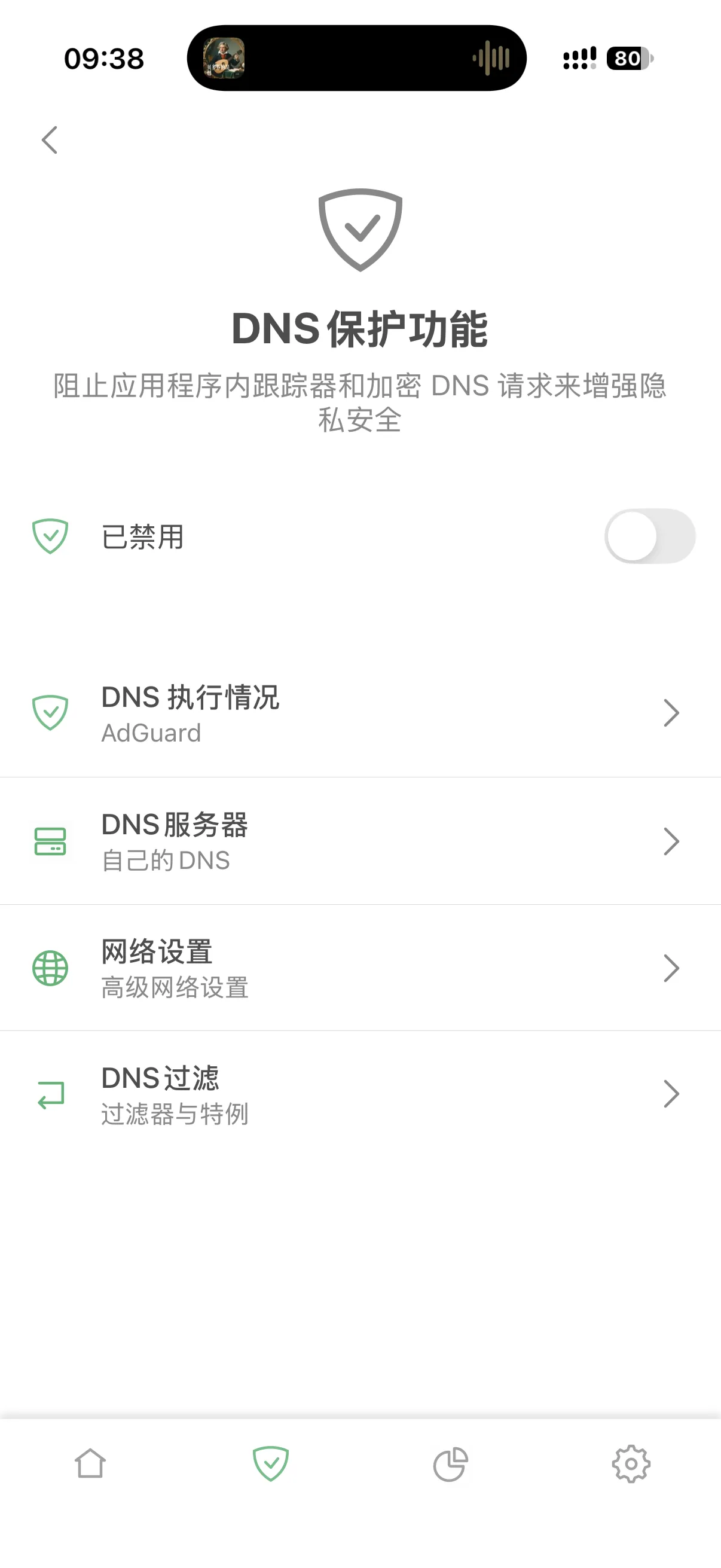Screen dimensions: 721x1568
Task: Enable the DNS protection switch
Action: (650, 536)
